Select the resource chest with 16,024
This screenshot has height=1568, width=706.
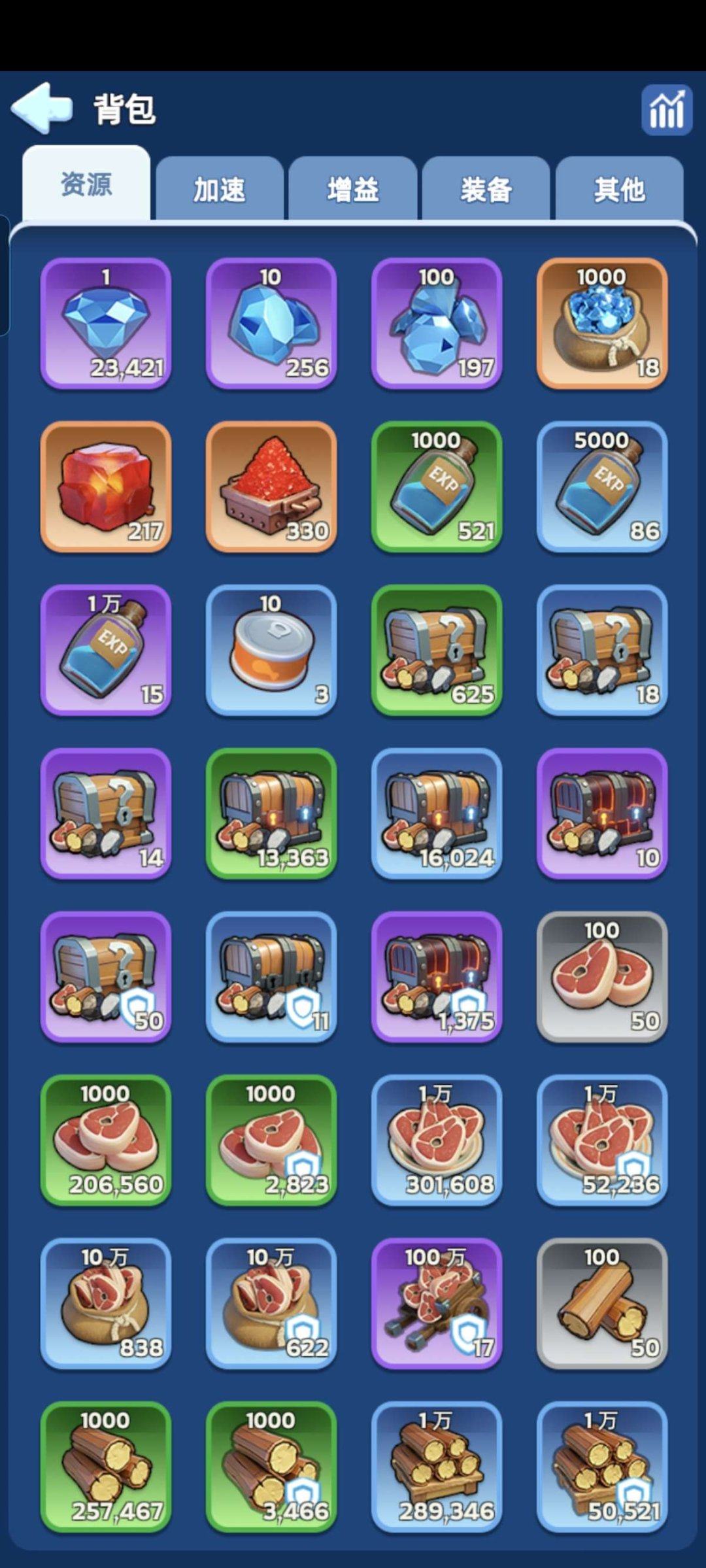pyautogui.click(x=437, y=814)
